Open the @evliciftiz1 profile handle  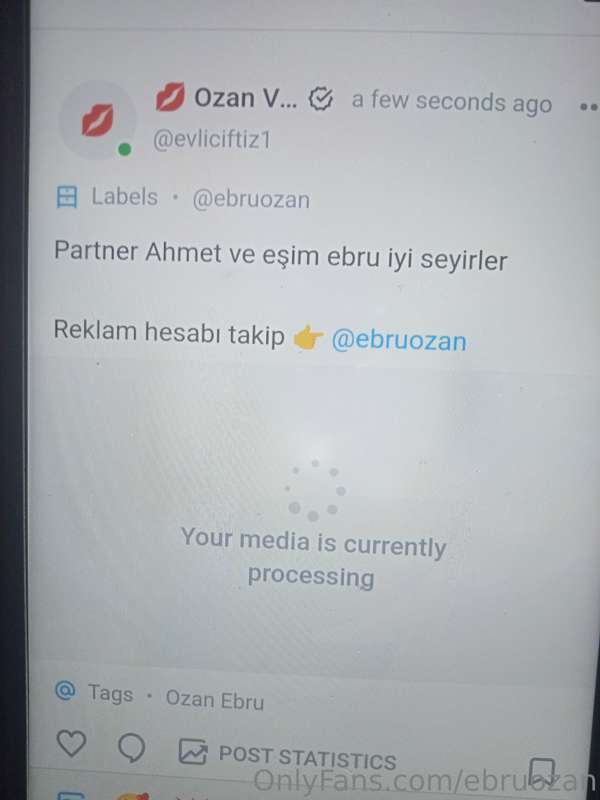point(211,139)
